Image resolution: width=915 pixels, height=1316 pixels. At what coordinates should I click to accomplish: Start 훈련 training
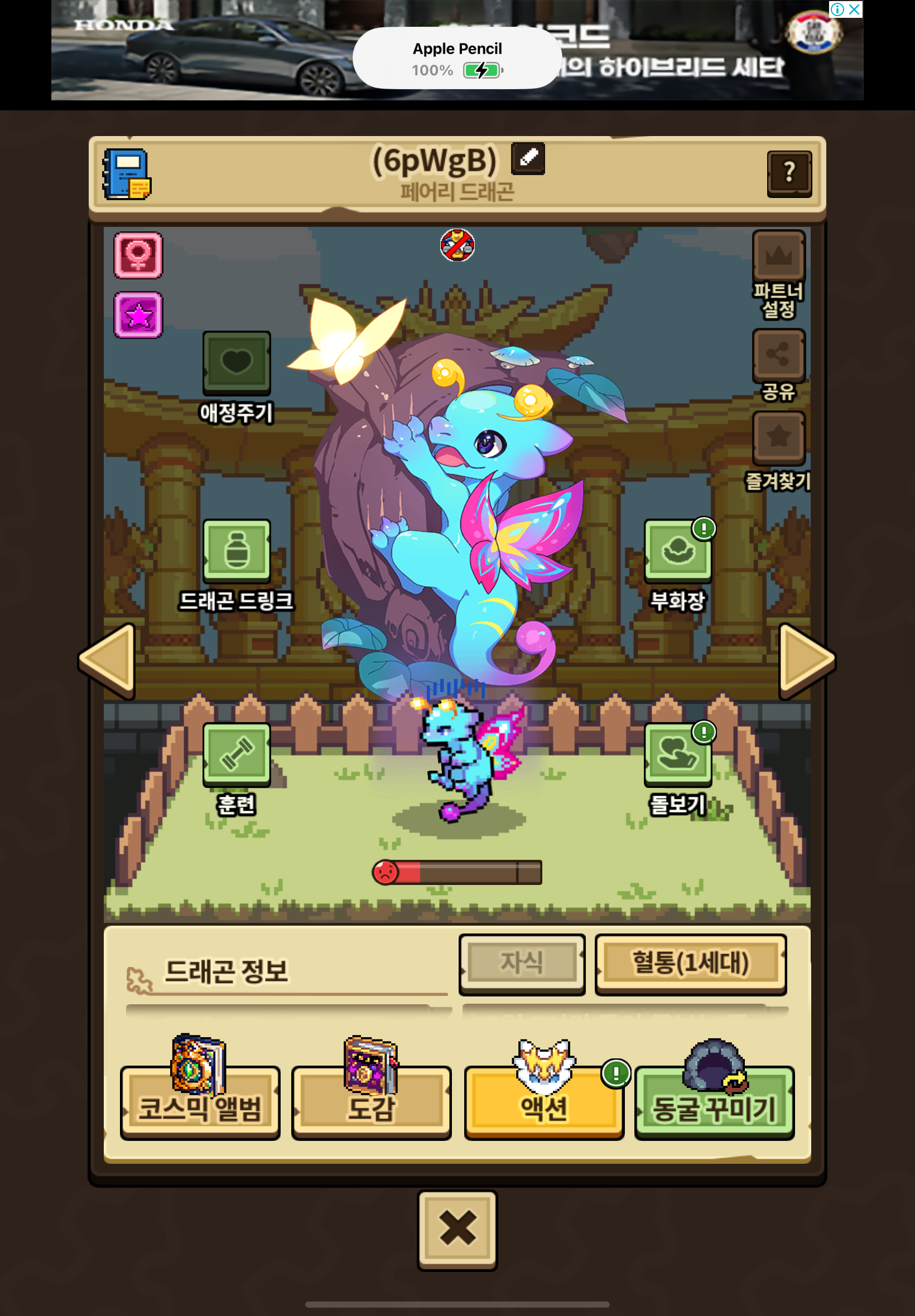(x=236, y=754)
